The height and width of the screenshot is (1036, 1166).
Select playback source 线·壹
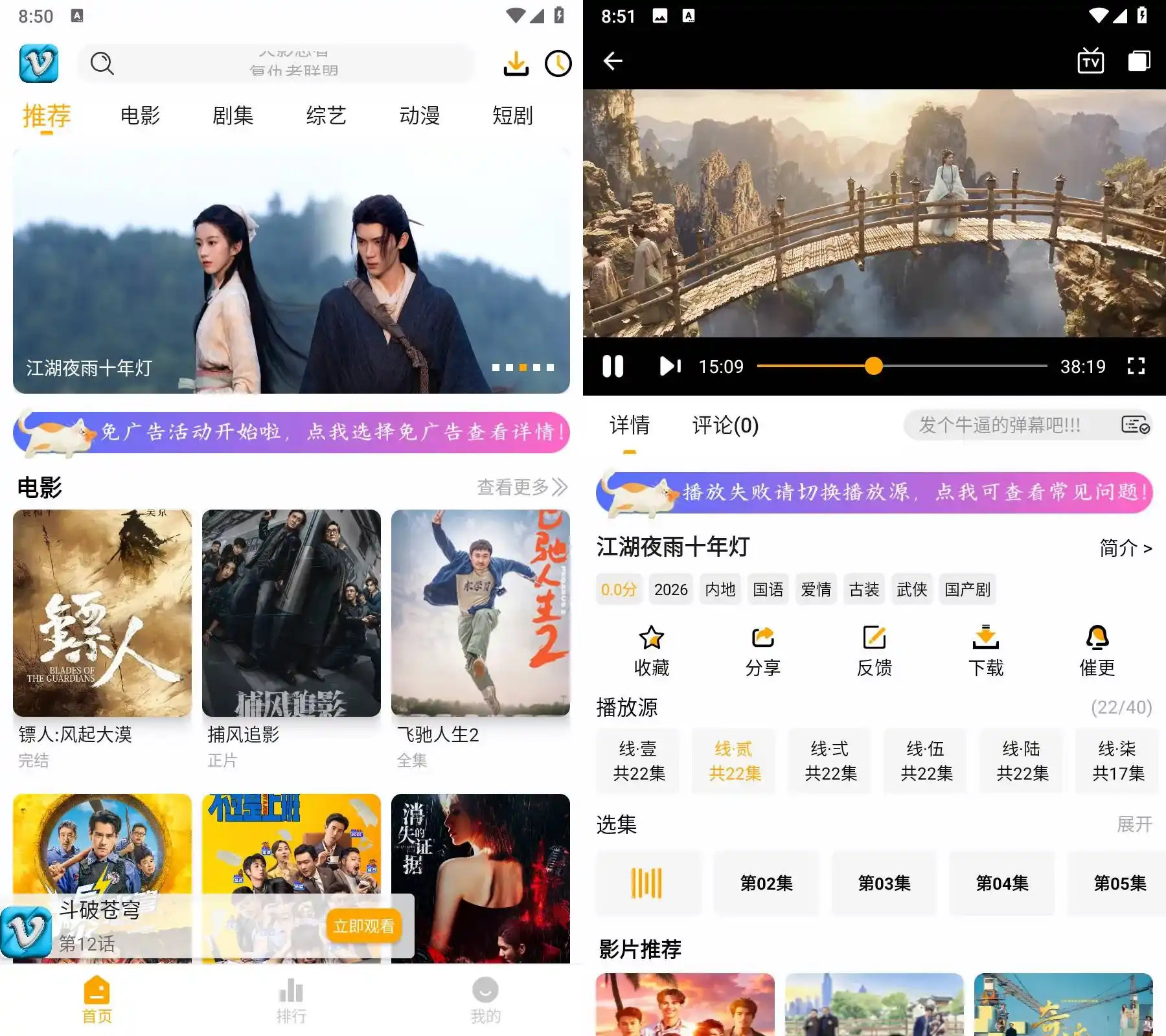click(638, 761)
